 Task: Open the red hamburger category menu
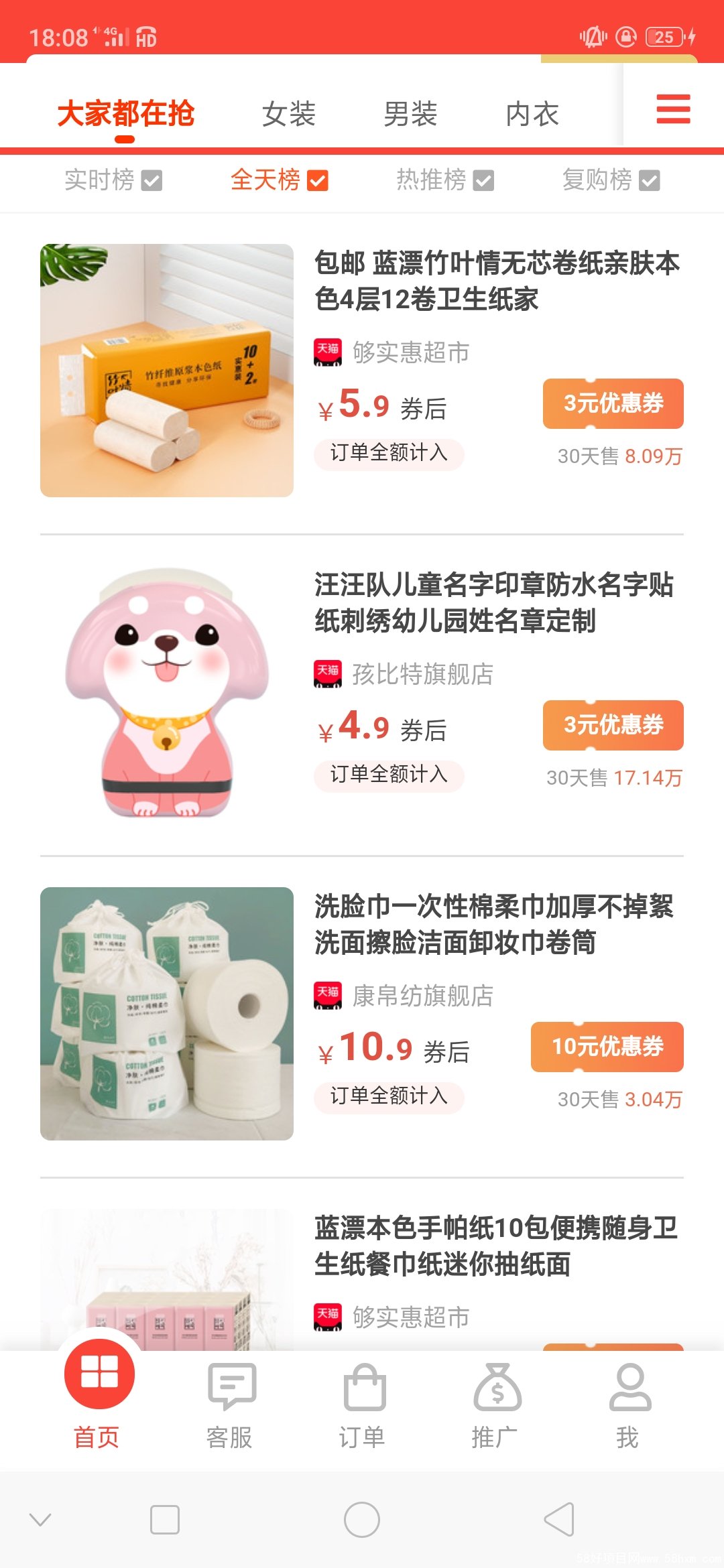(x=672, y=109)
